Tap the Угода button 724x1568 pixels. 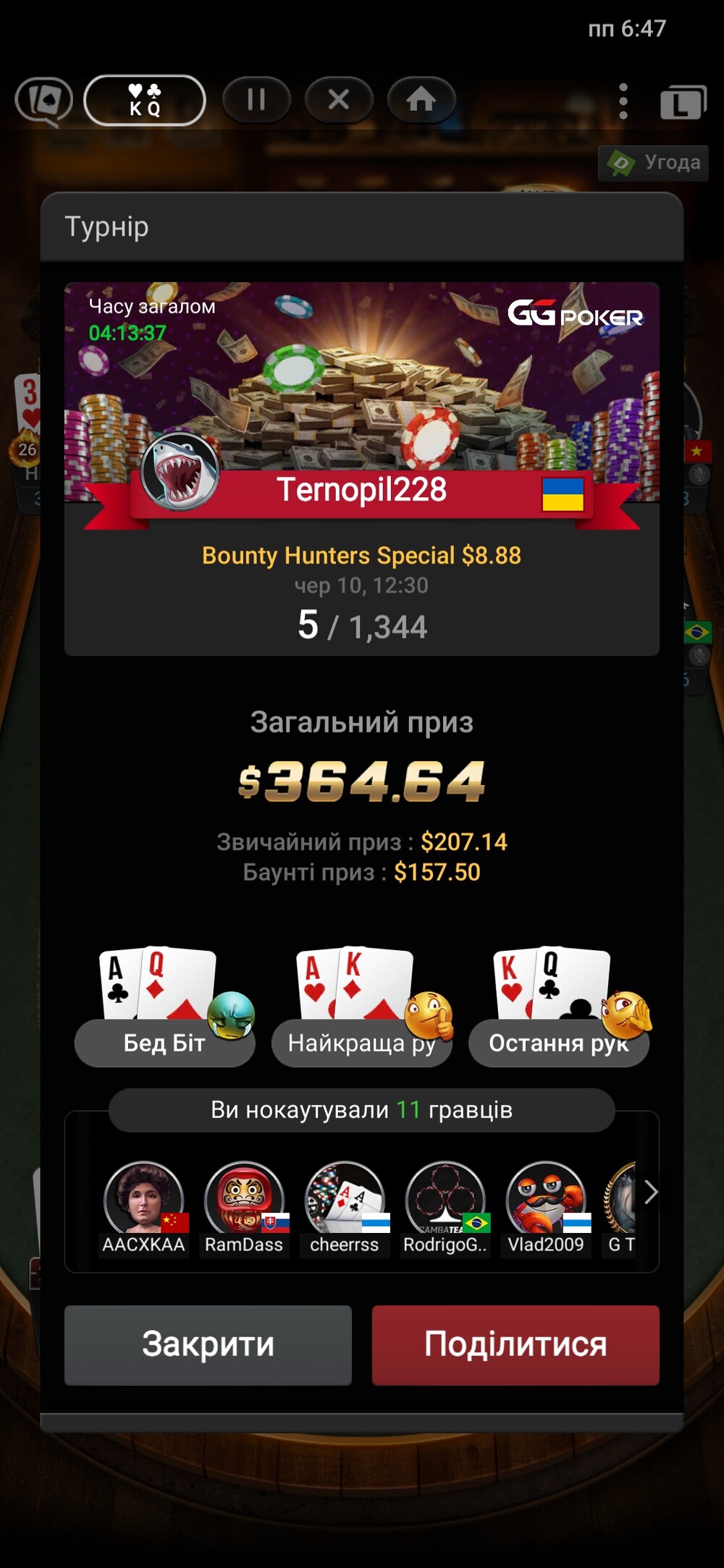[654, 163]
